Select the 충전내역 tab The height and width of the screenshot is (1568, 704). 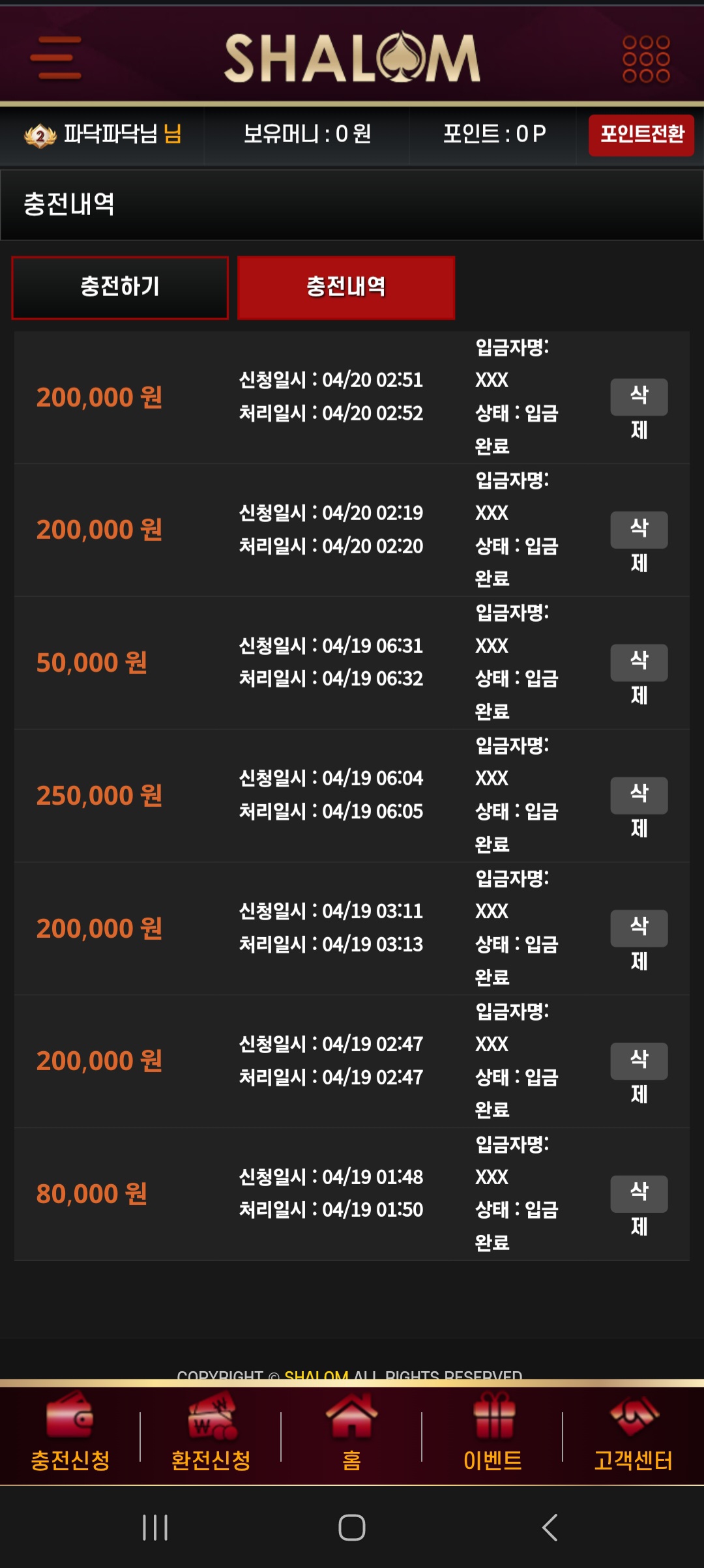346,287
